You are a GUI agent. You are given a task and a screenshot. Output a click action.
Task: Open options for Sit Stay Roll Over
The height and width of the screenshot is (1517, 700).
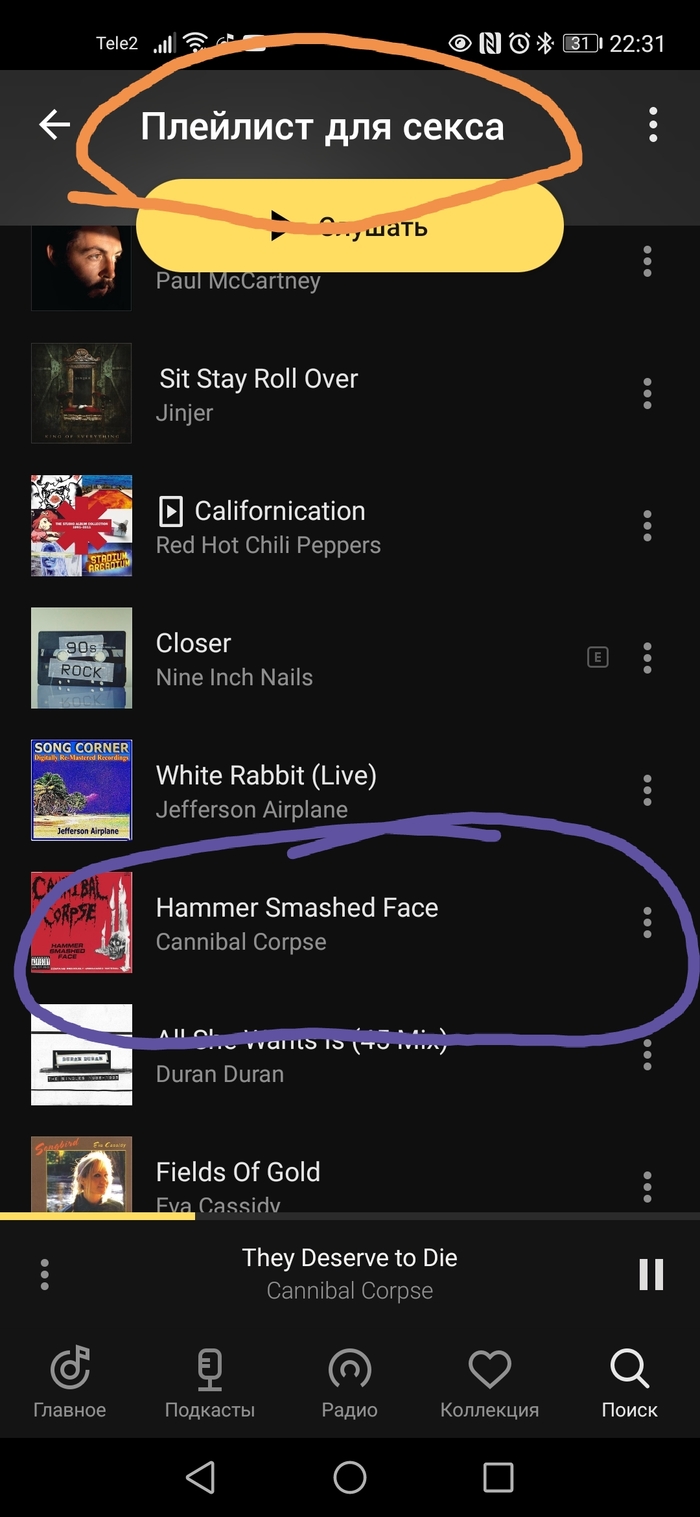coord(647,394)
